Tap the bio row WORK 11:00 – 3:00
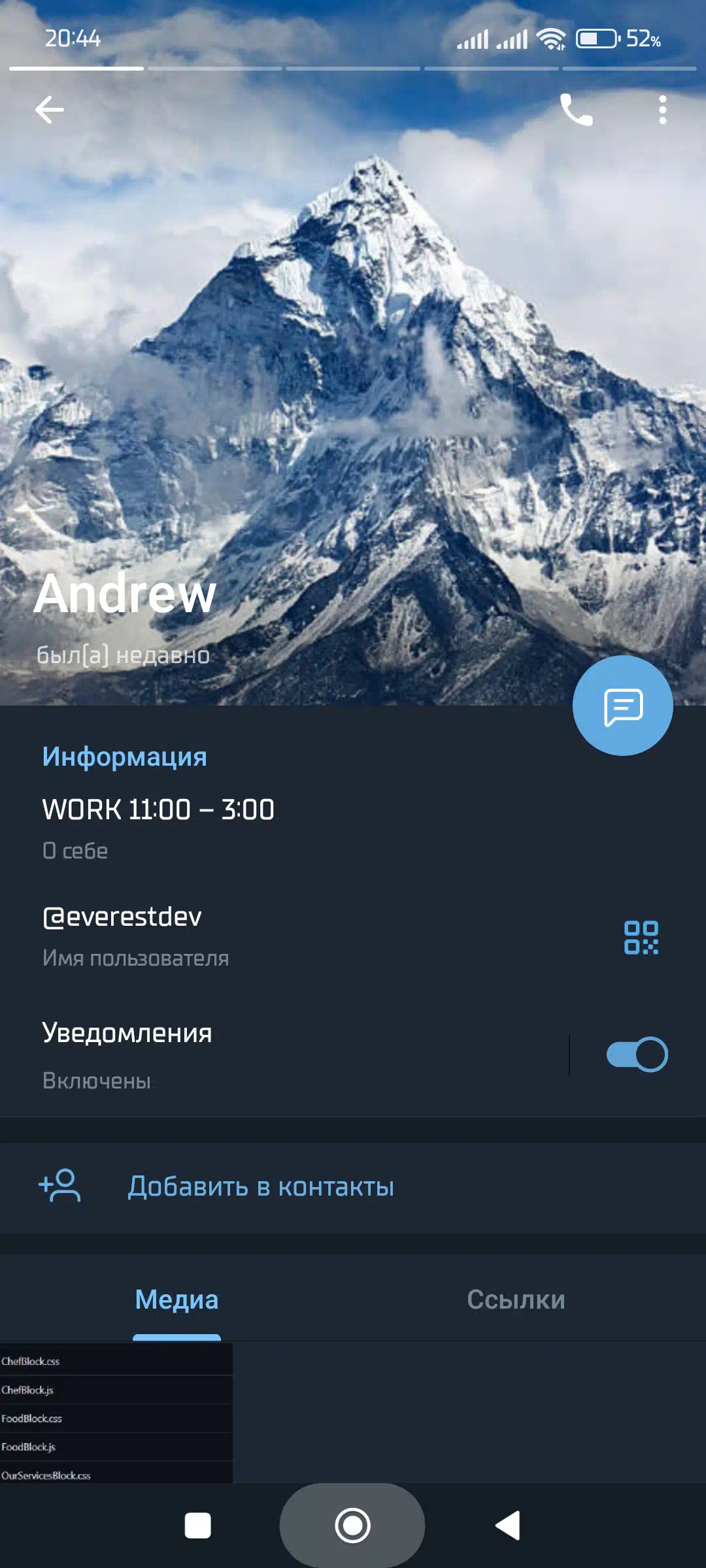 pos(353,828)
